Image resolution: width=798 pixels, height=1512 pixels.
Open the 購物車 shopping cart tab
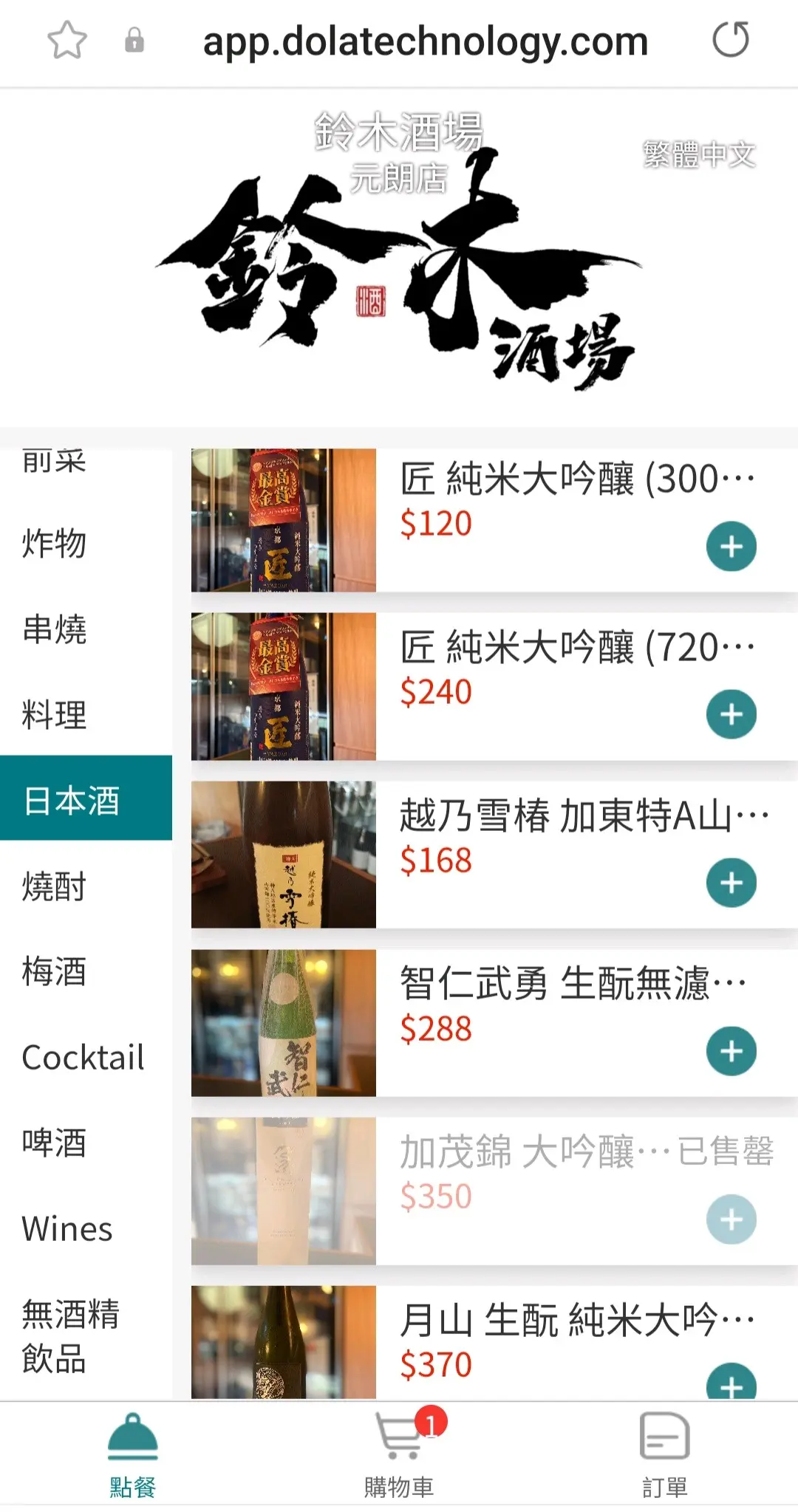coord(399,1454)
